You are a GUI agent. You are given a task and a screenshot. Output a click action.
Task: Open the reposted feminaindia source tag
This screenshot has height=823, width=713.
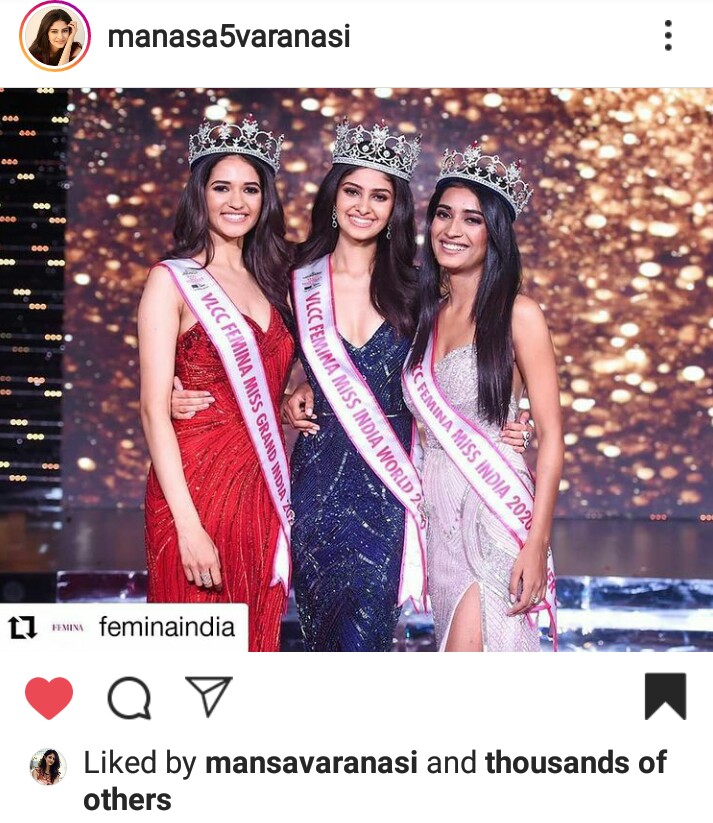coord(166,627)
